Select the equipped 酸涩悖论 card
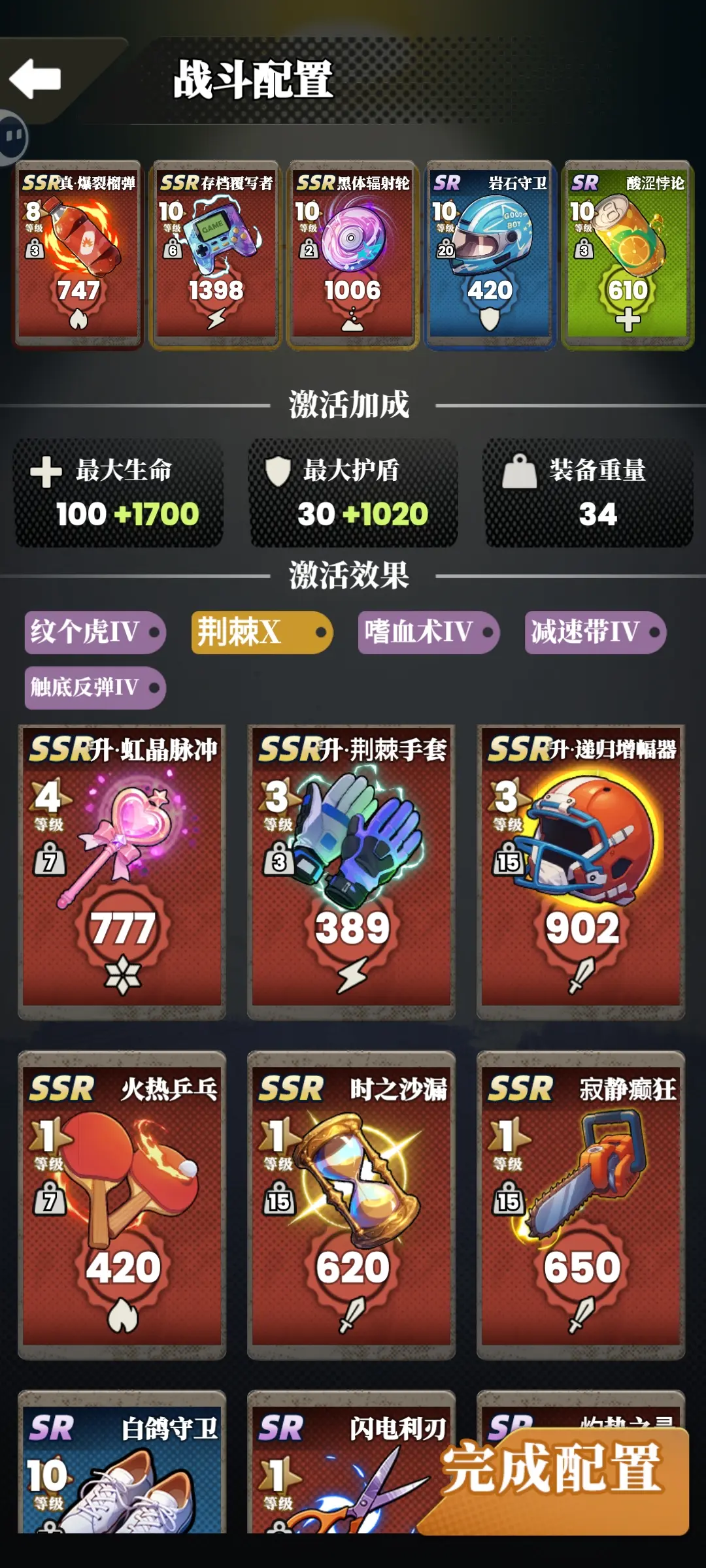The image size is (706, 1568). 628,255
